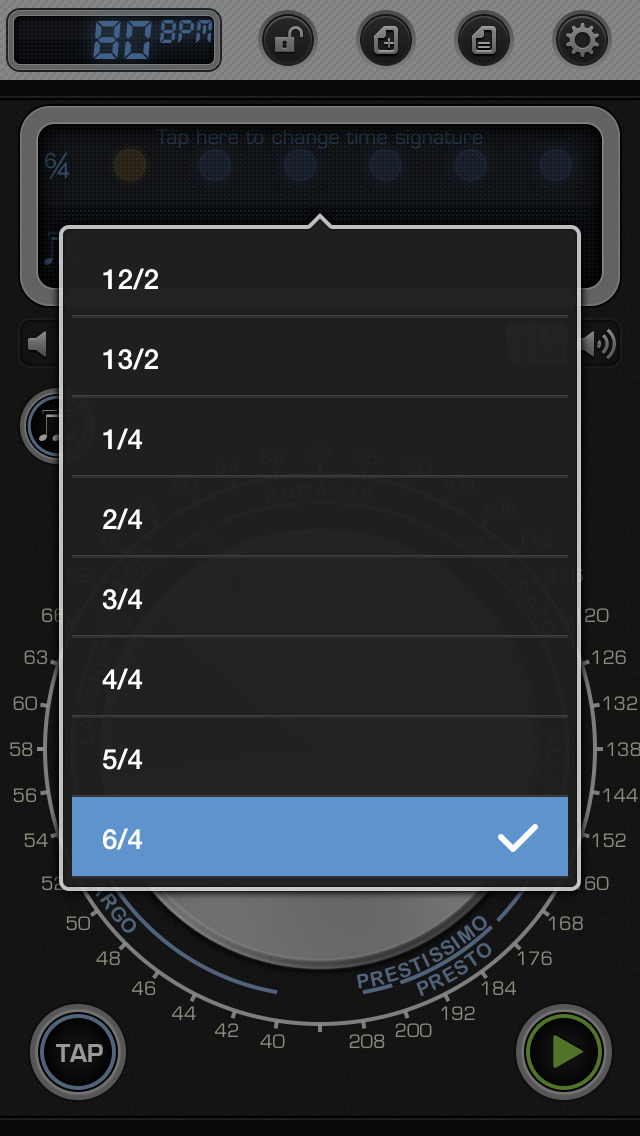Image resolution: width=640 pixels, height=1136 pixels.
Task: Add a new preset document
Action: 386,41
